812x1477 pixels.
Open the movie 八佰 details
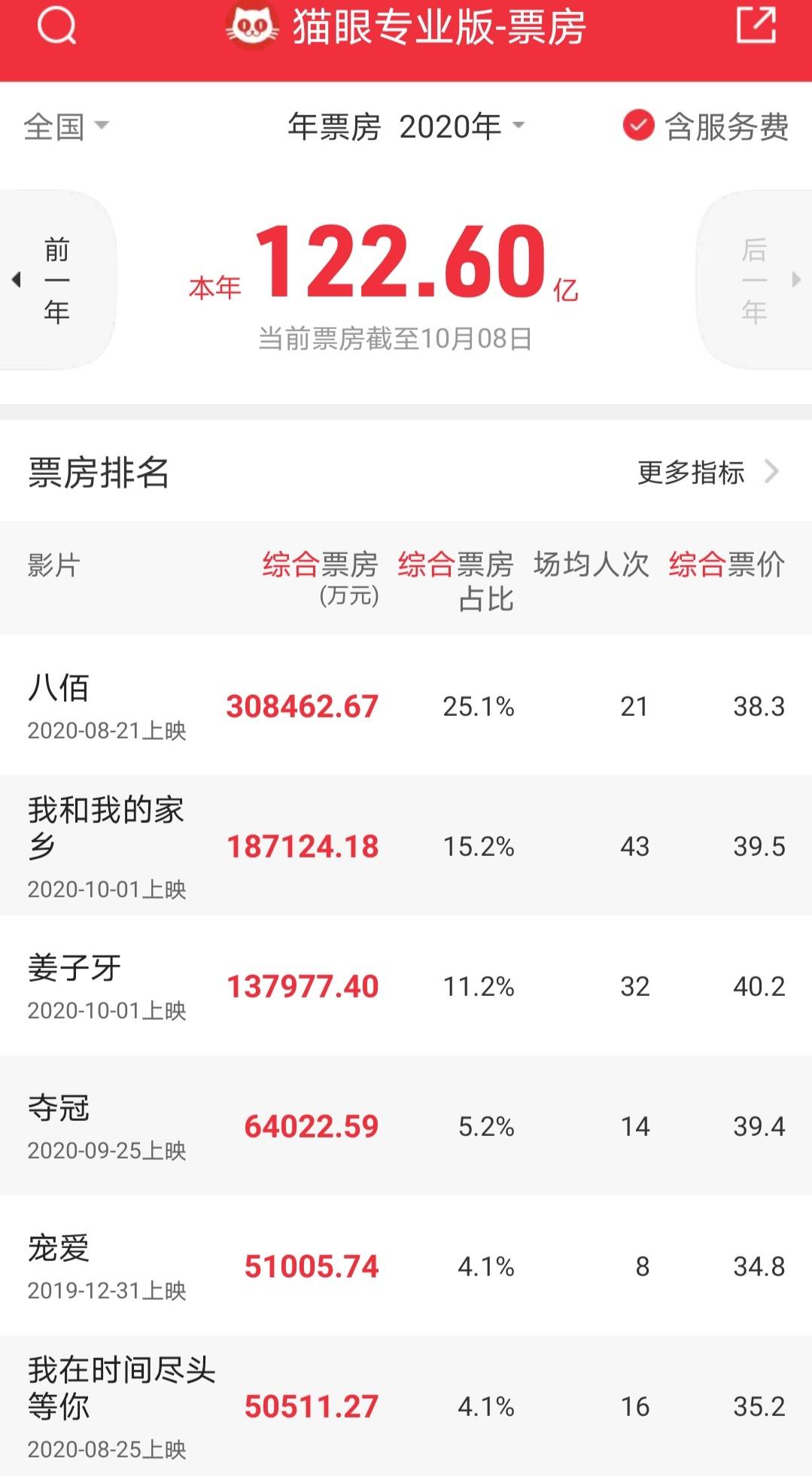(59, 688)
